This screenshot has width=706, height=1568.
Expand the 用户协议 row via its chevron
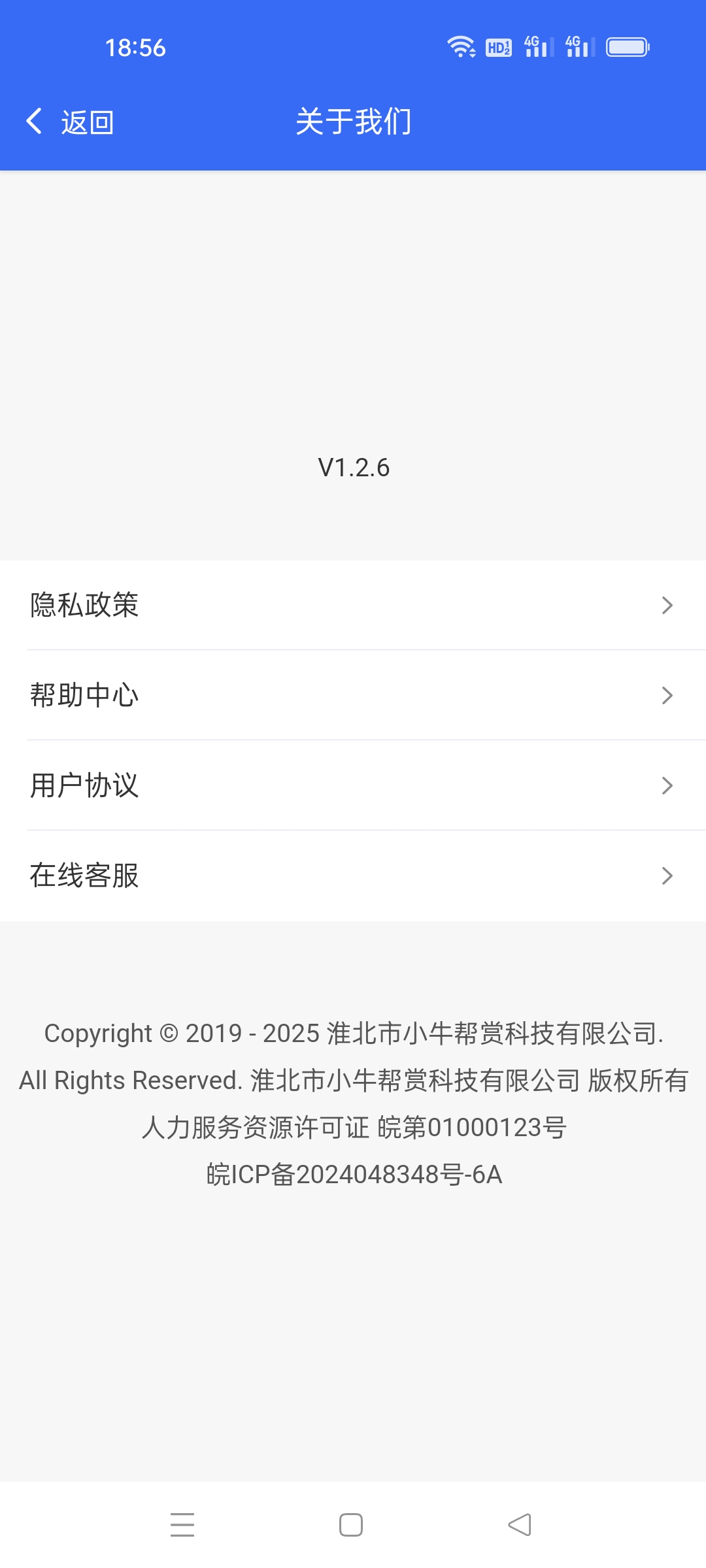667,785
